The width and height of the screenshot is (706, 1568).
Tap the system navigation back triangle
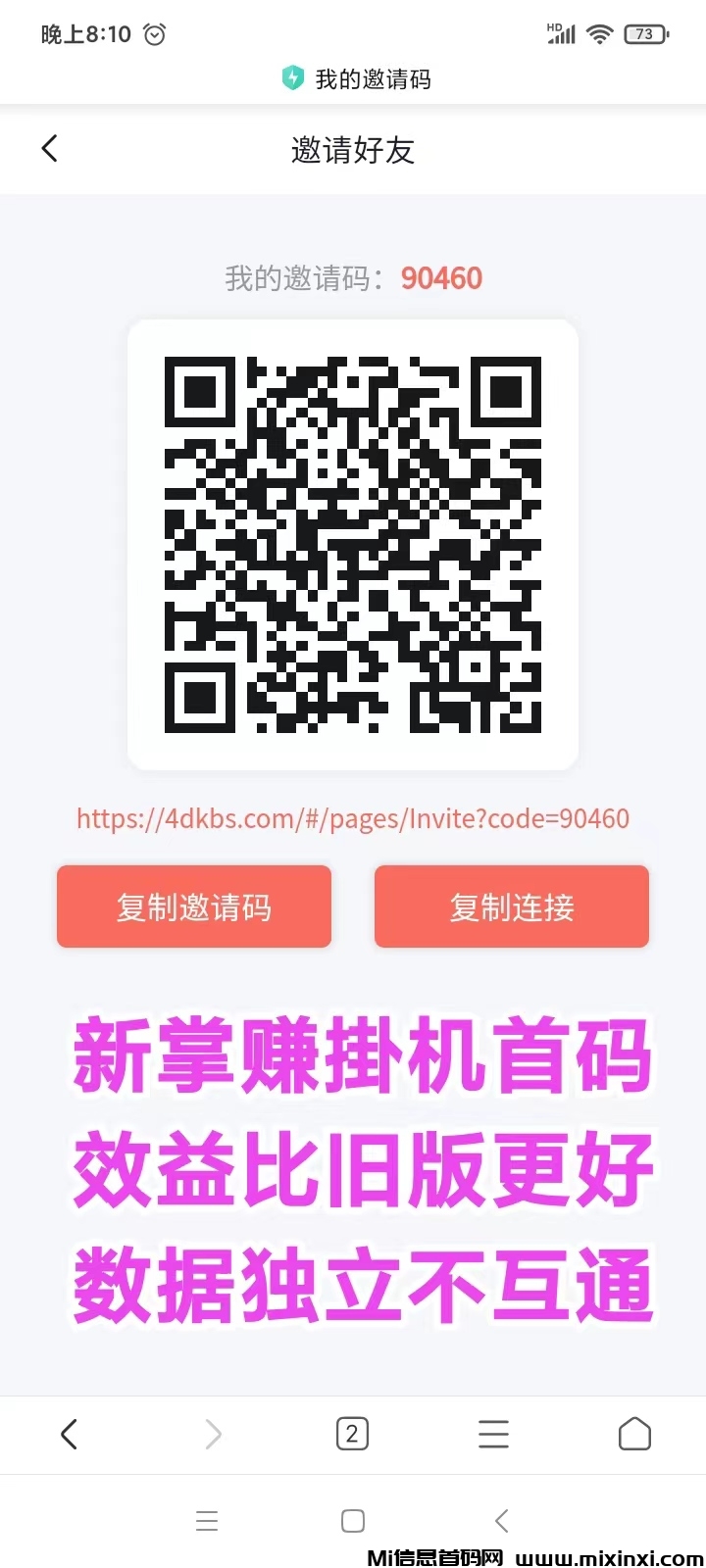500,1520
